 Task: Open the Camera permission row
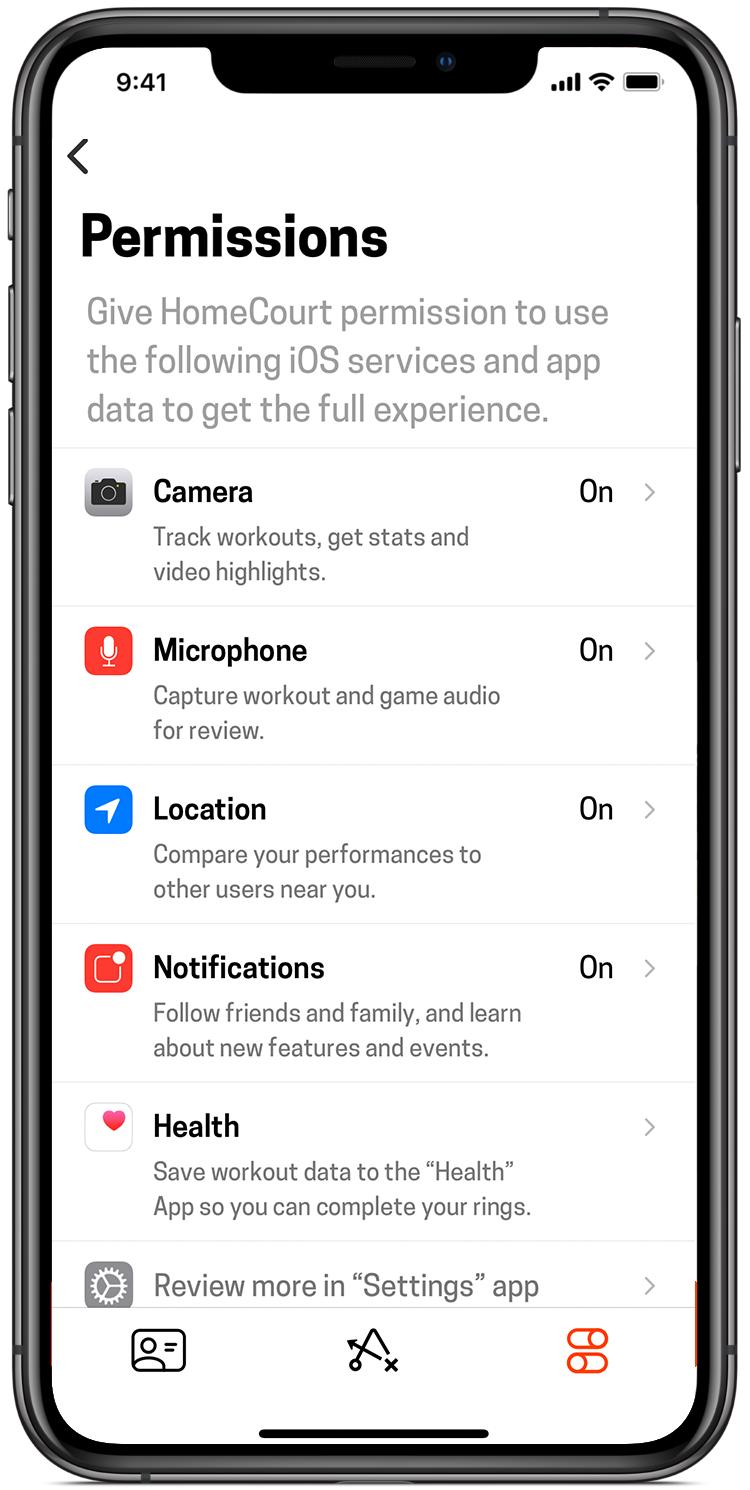[x=374, y=527]
